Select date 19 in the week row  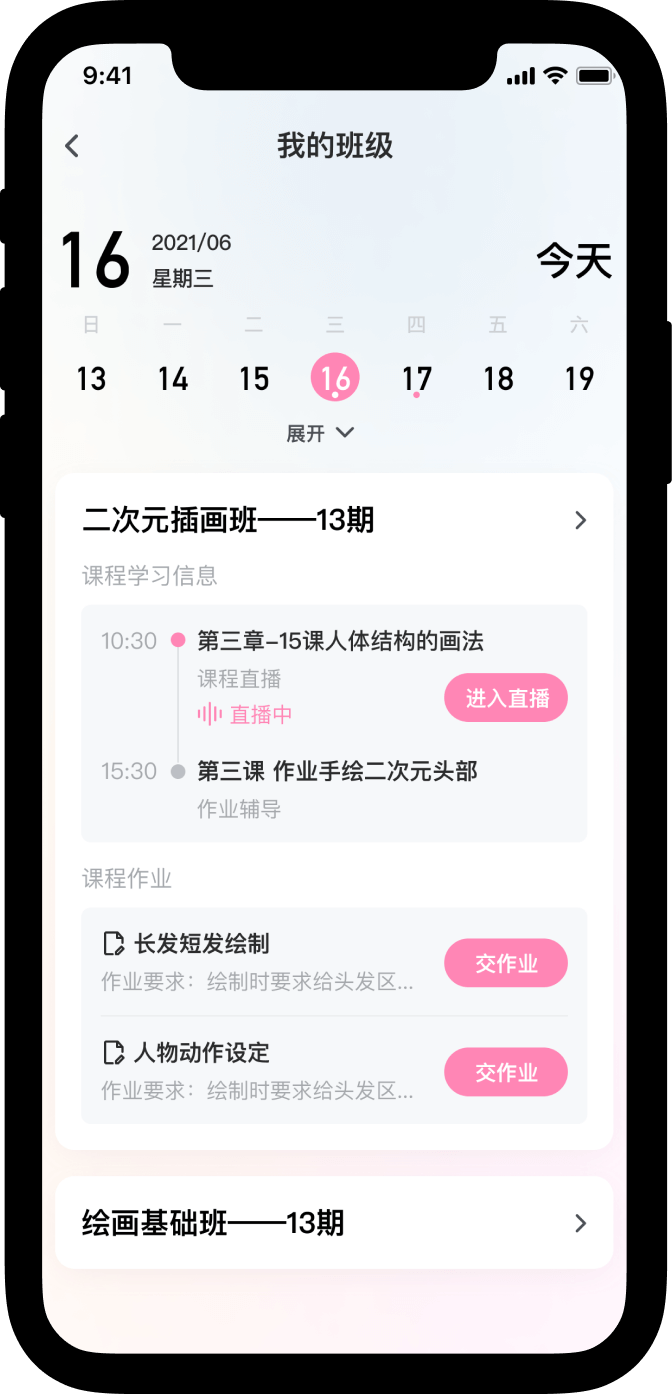[579, 379]
